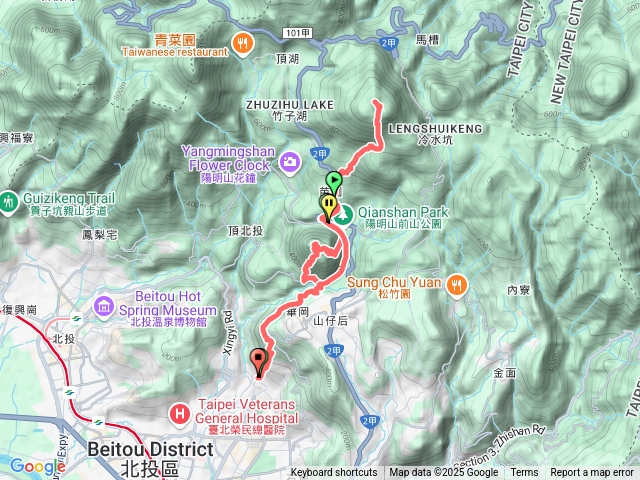The width and height of the screenshot is (640, 480).
Task: Tap the Qianshan Park marker
Action: (x=341, y=213)
